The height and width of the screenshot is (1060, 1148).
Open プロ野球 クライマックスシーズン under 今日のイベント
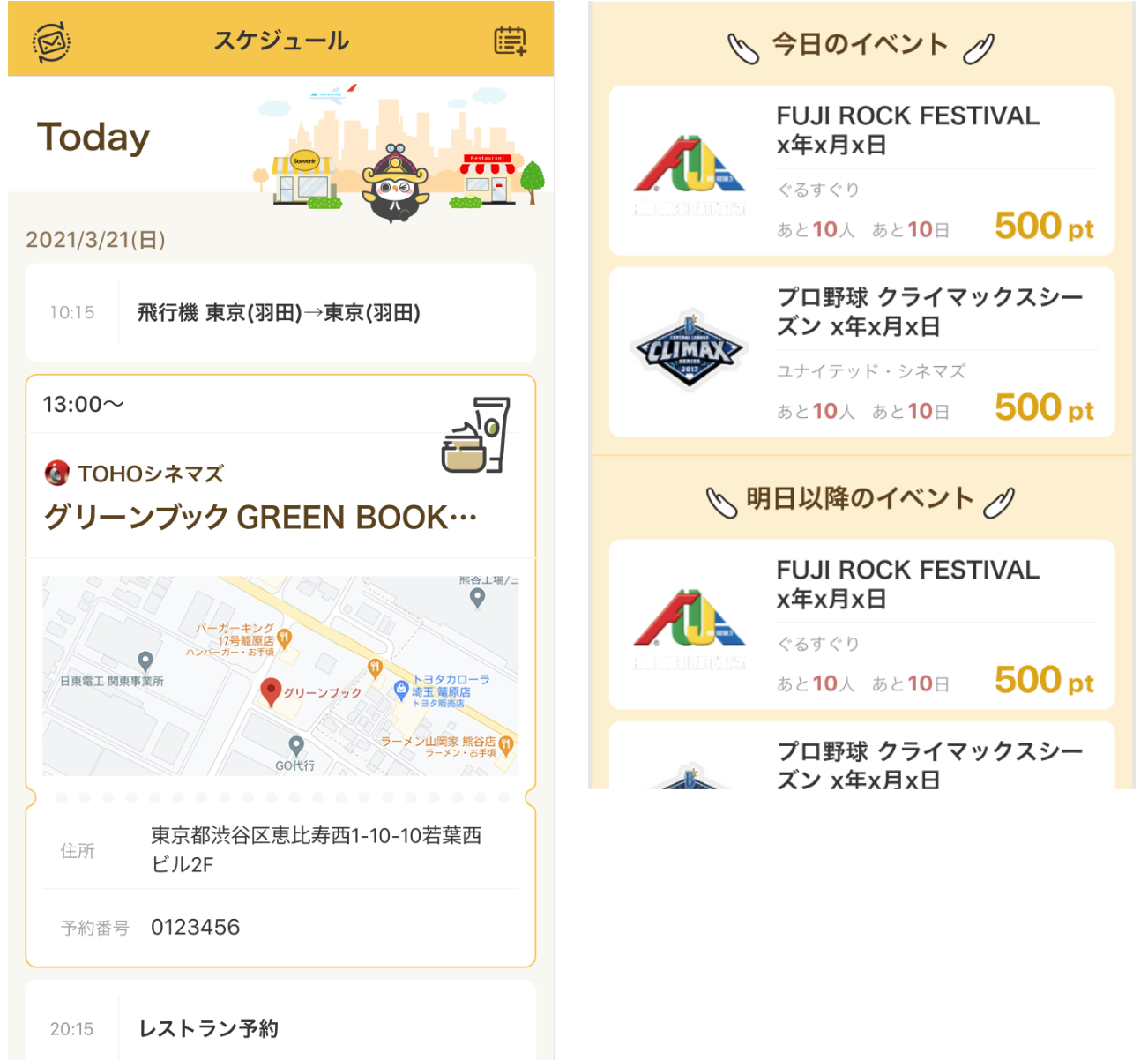tap(861, 352)
